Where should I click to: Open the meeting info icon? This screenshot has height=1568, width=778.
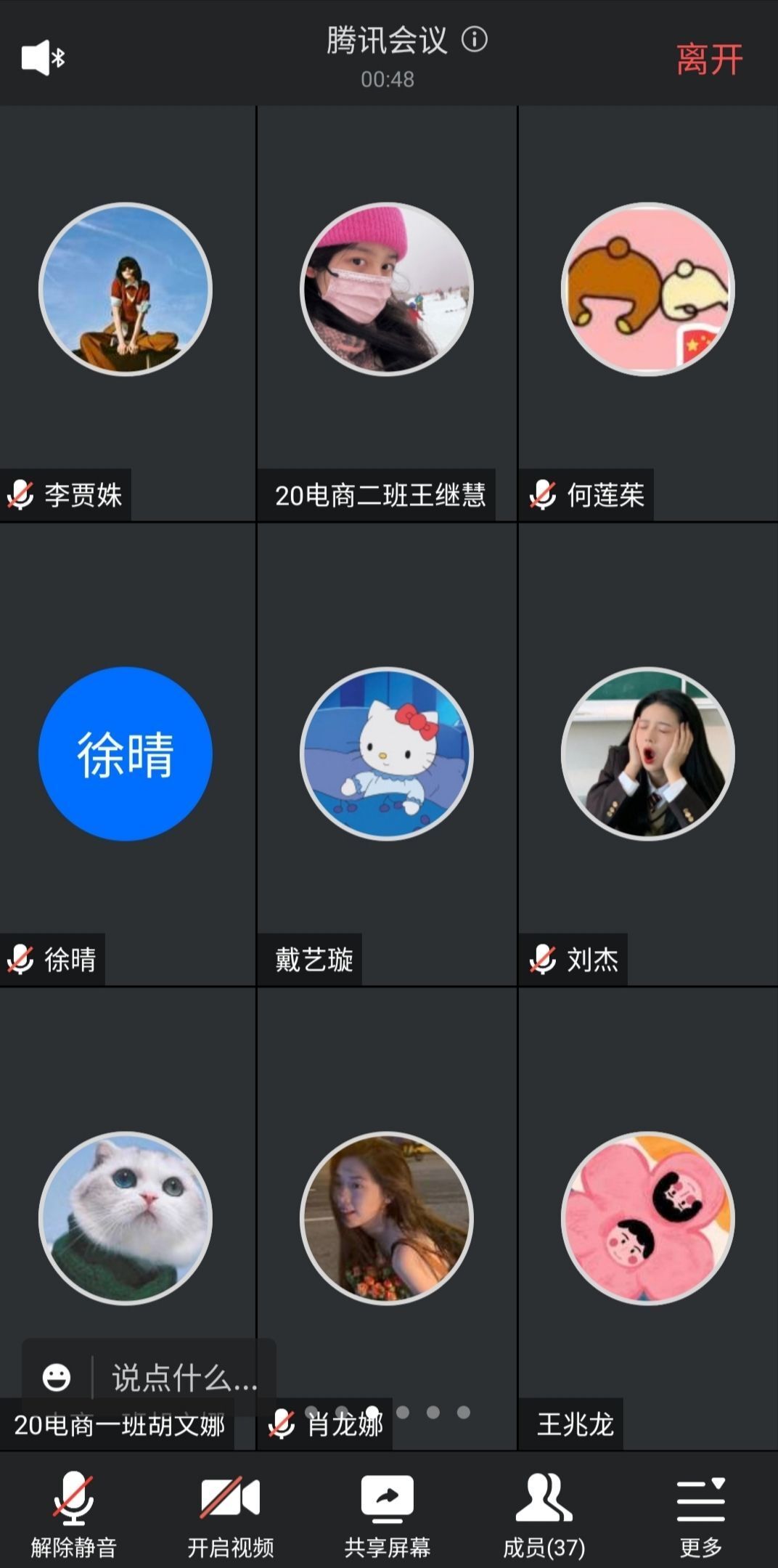point(475,39)
